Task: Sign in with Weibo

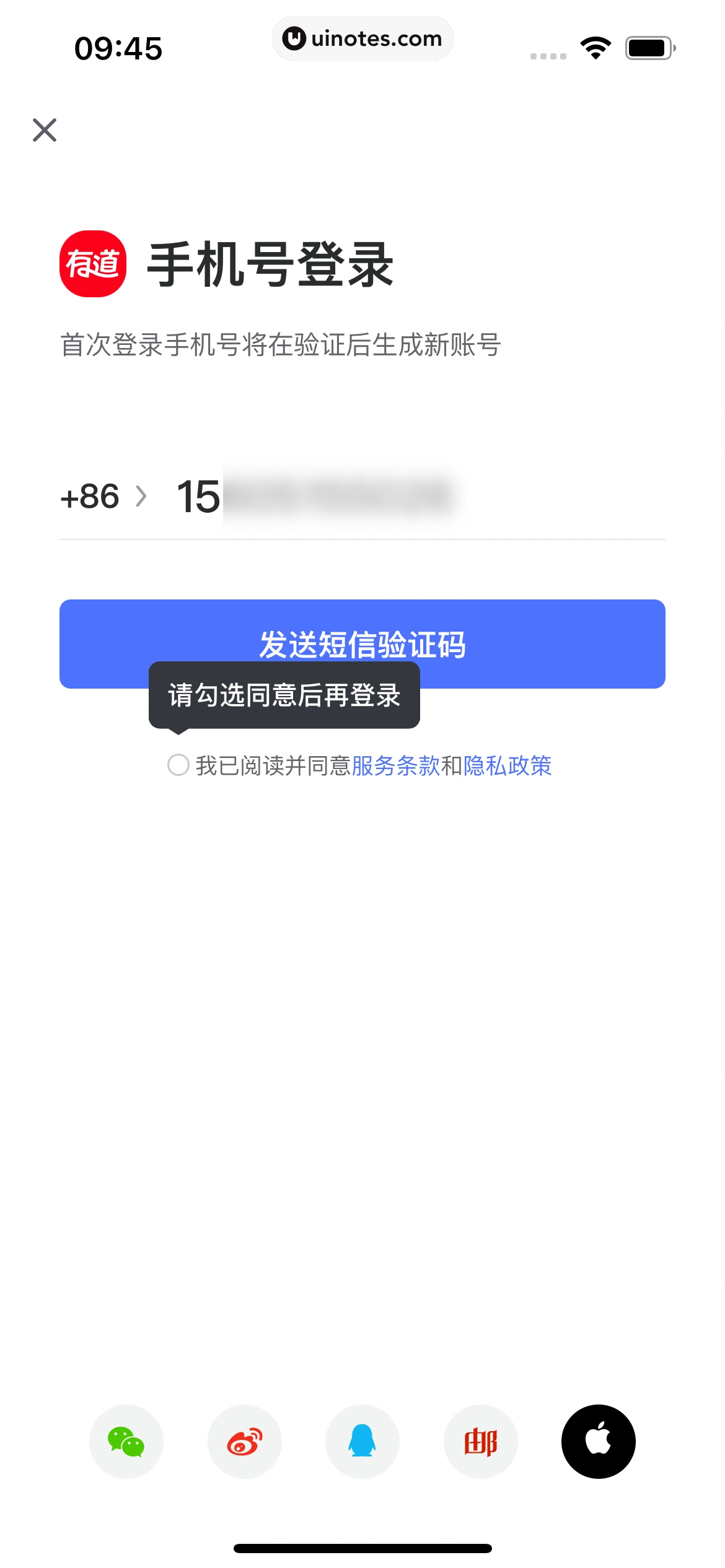Action: click(244, 1442)
